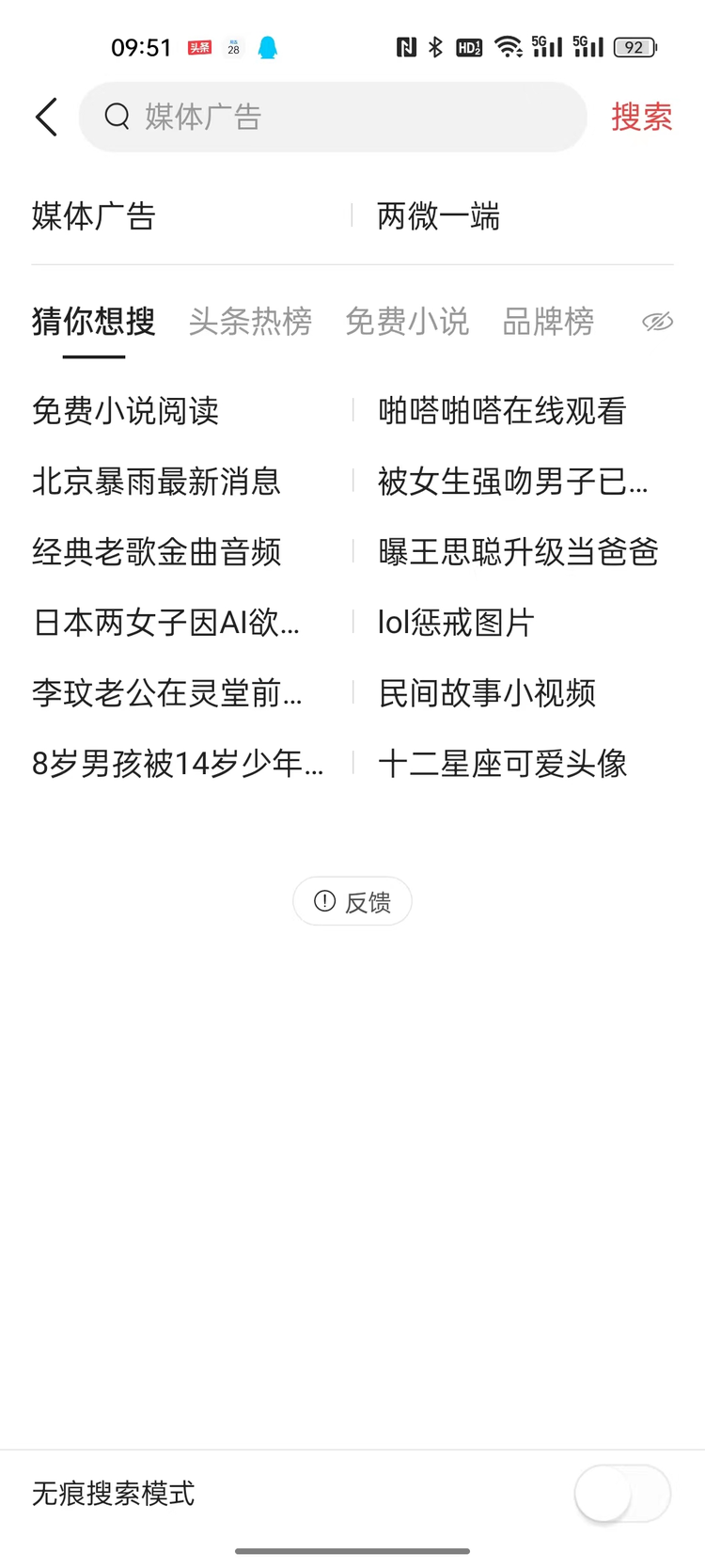
Task: Open the 日本两女子因AI欲 suggestion
Action: (165, 623)
